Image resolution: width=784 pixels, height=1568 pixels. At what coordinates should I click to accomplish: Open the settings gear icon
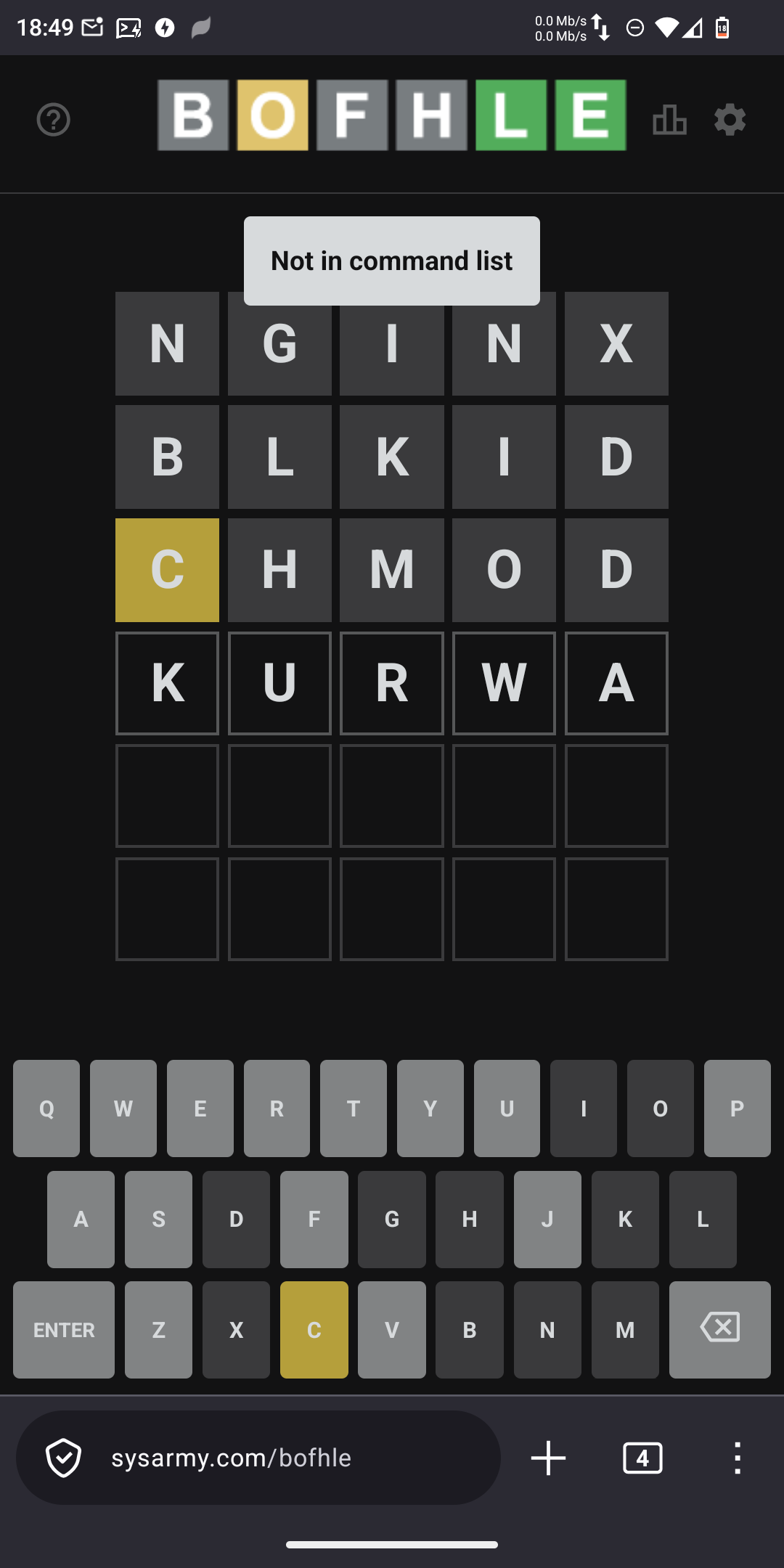[x=730, y=120]
